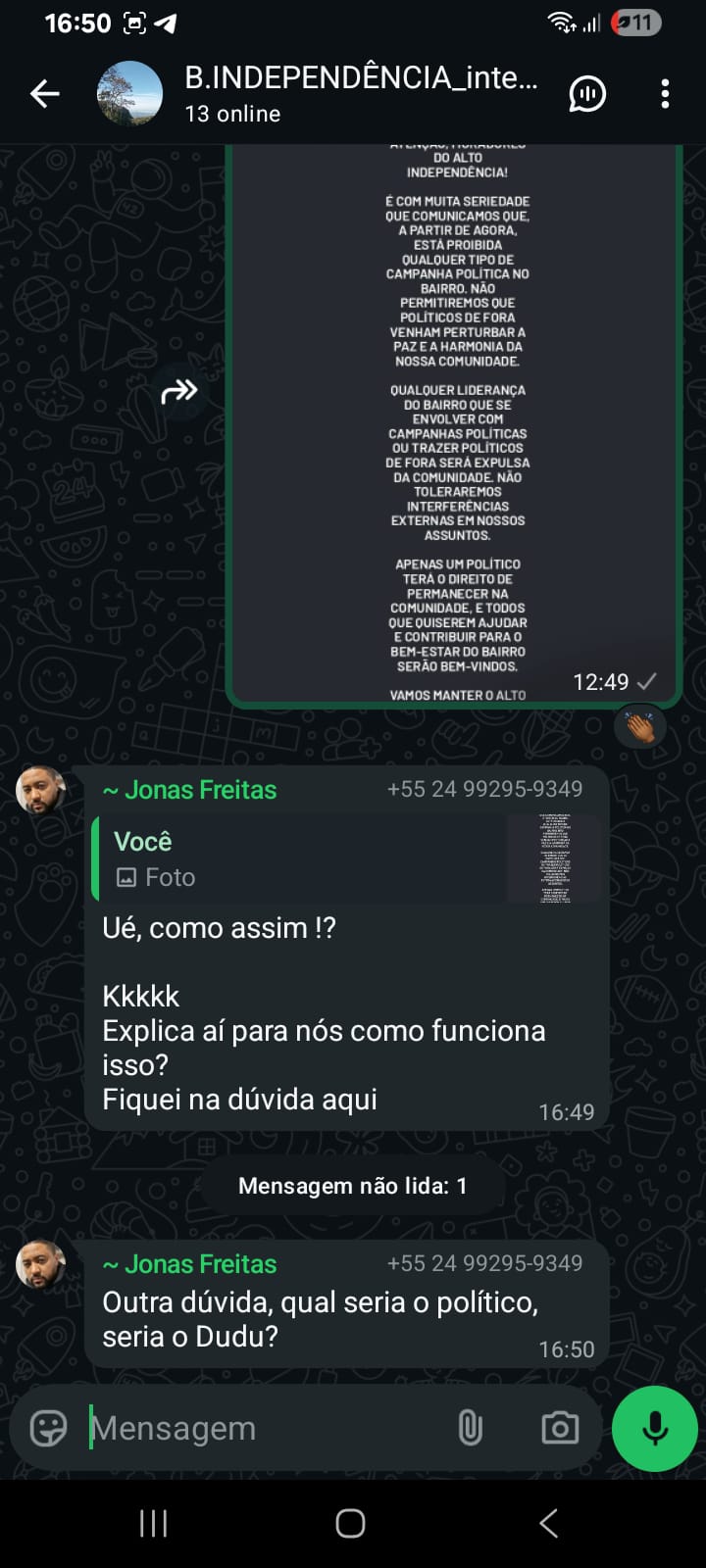Record a voice message
Image resolution: width=706 pixels, height=1568 pixels.
(x=654, y=1428)
